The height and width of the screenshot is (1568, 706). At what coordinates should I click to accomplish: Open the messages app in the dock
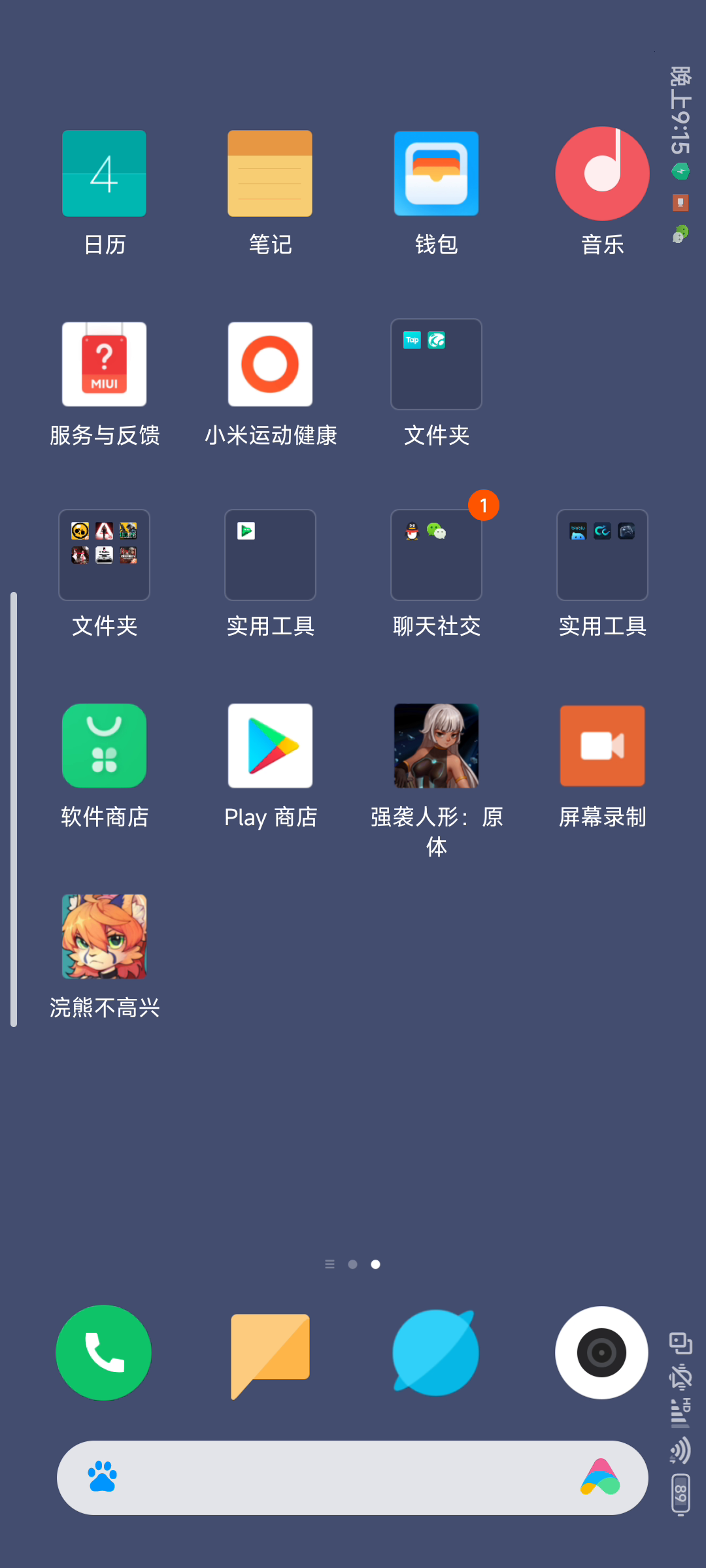[270, 1352]
